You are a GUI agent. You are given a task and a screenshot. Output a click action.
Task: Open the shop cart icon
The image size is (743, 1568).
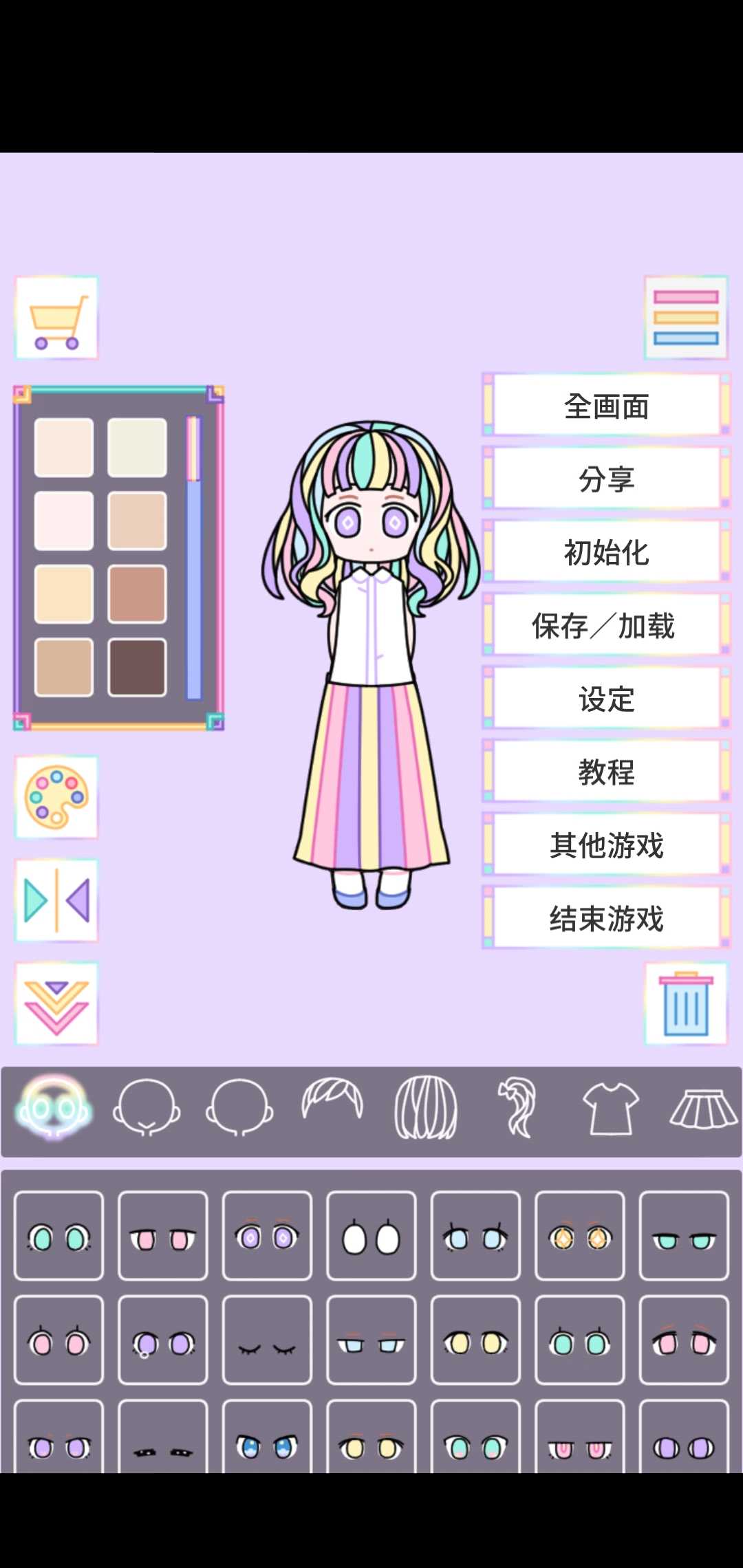pos(56,317)
